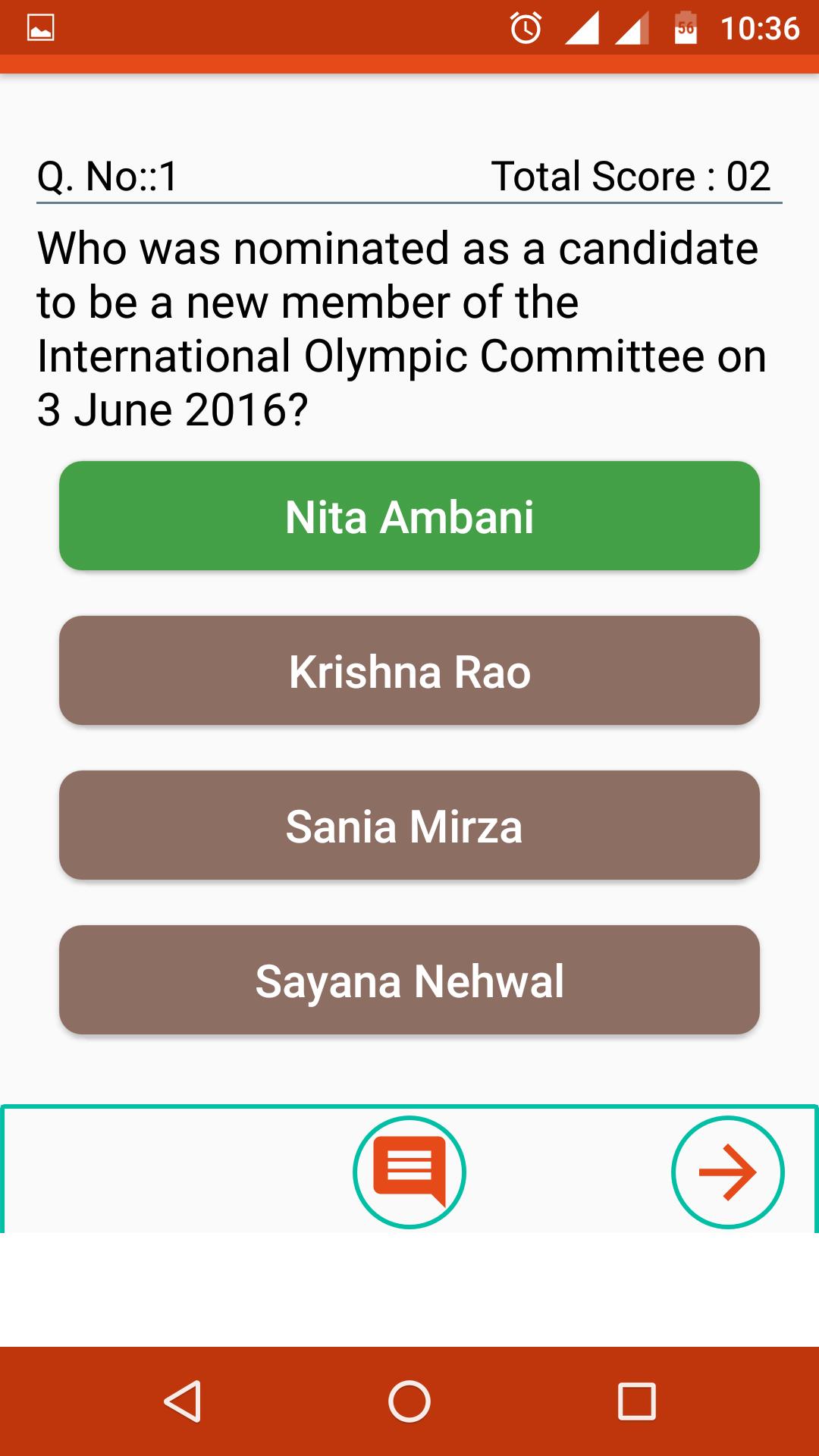Tap the Sayana Nehwal answer button
Image resolution: width=819 pixels, height=1456 pixels.
pyautogui.click(x=409, y=980)
